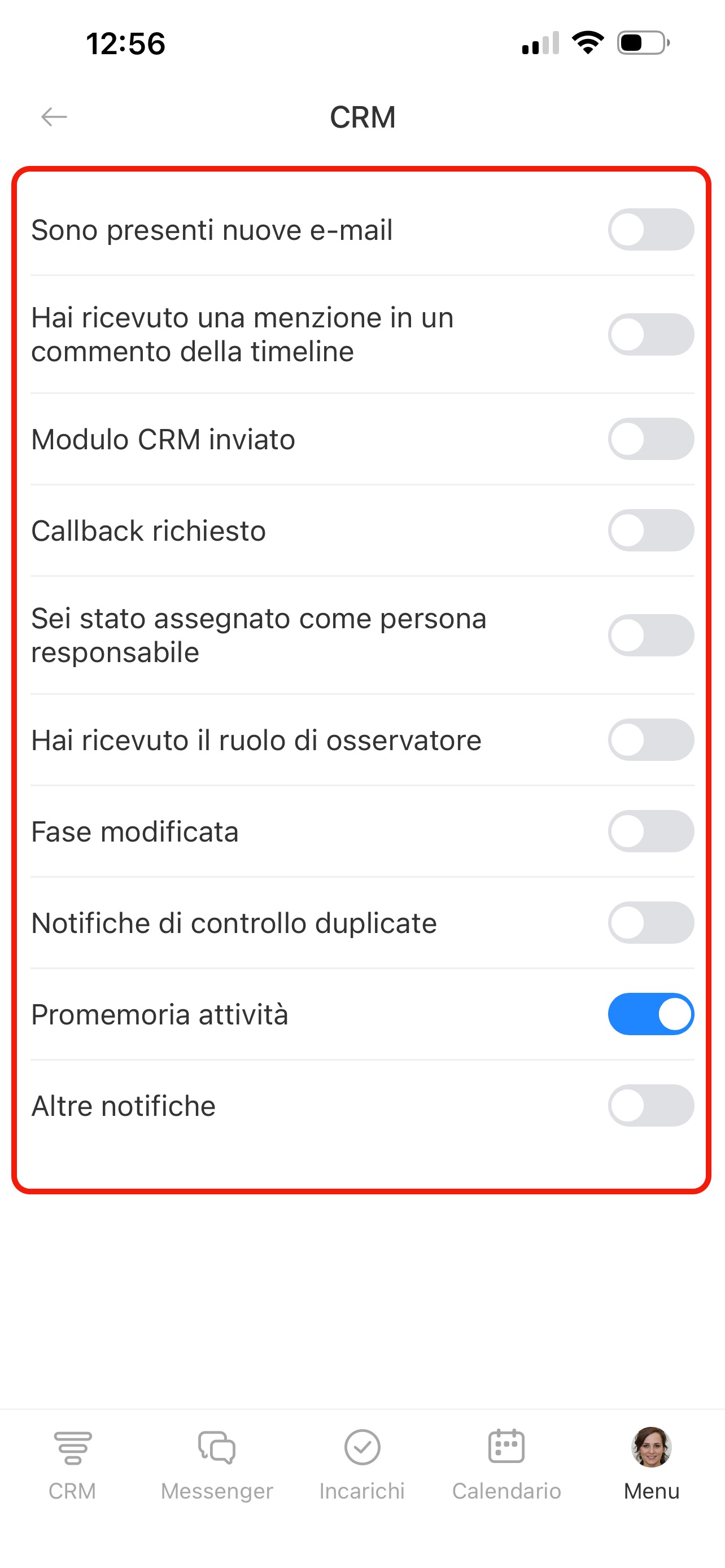Enable Sono presenti nuove e-mail notifications
725x1568 pixels.
pos(650,230)
